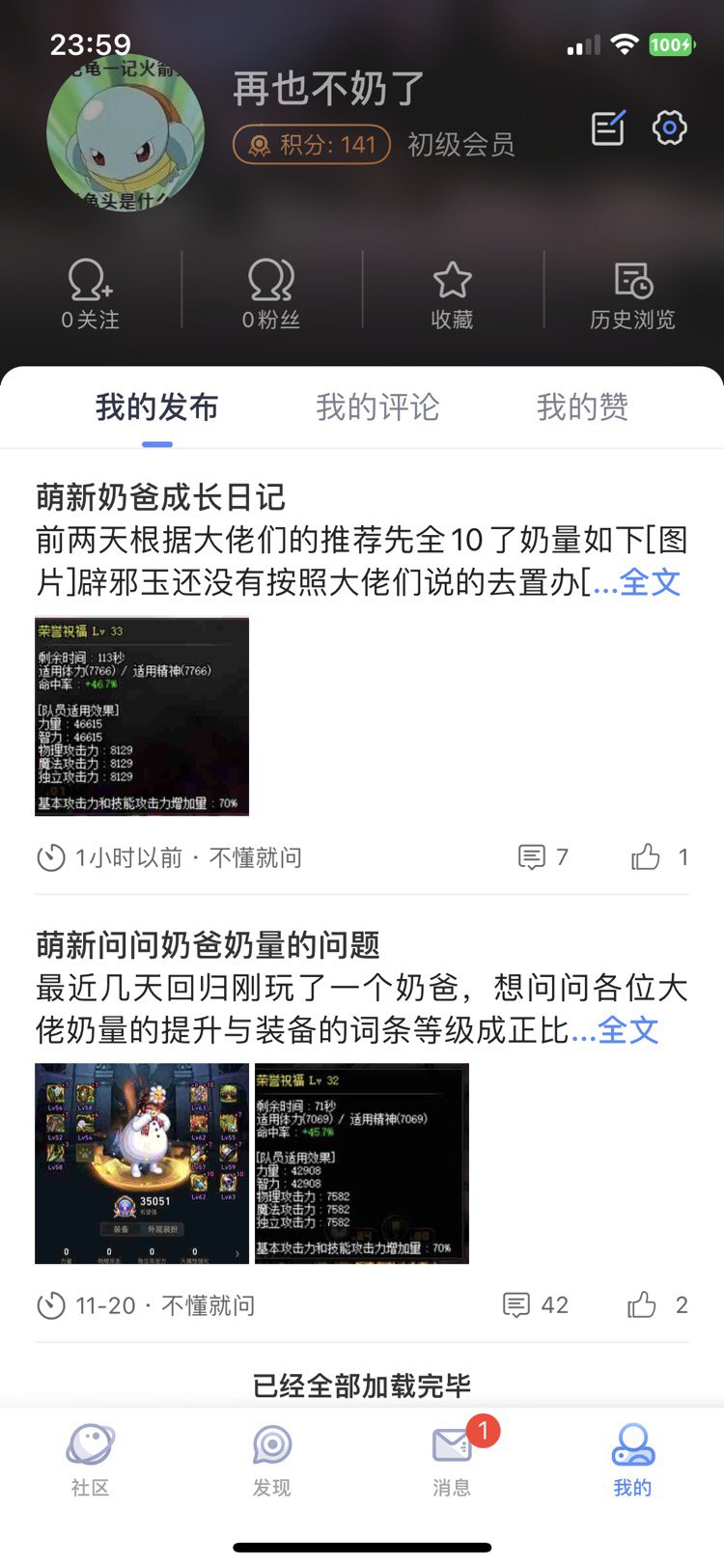Tap the edit profile icon
Viewport: 724px width, 1568px height.
pyautogui.click(x=608, y=127)
